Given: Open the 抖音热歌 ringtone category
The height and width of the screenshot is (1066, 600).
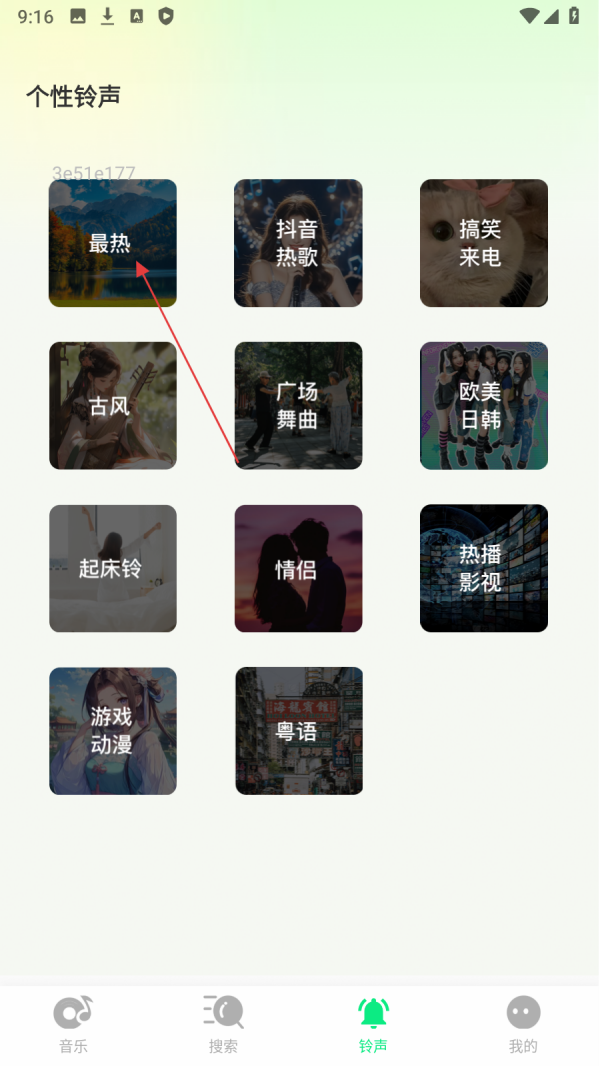Looking at the screenshot, I should 298,243.
